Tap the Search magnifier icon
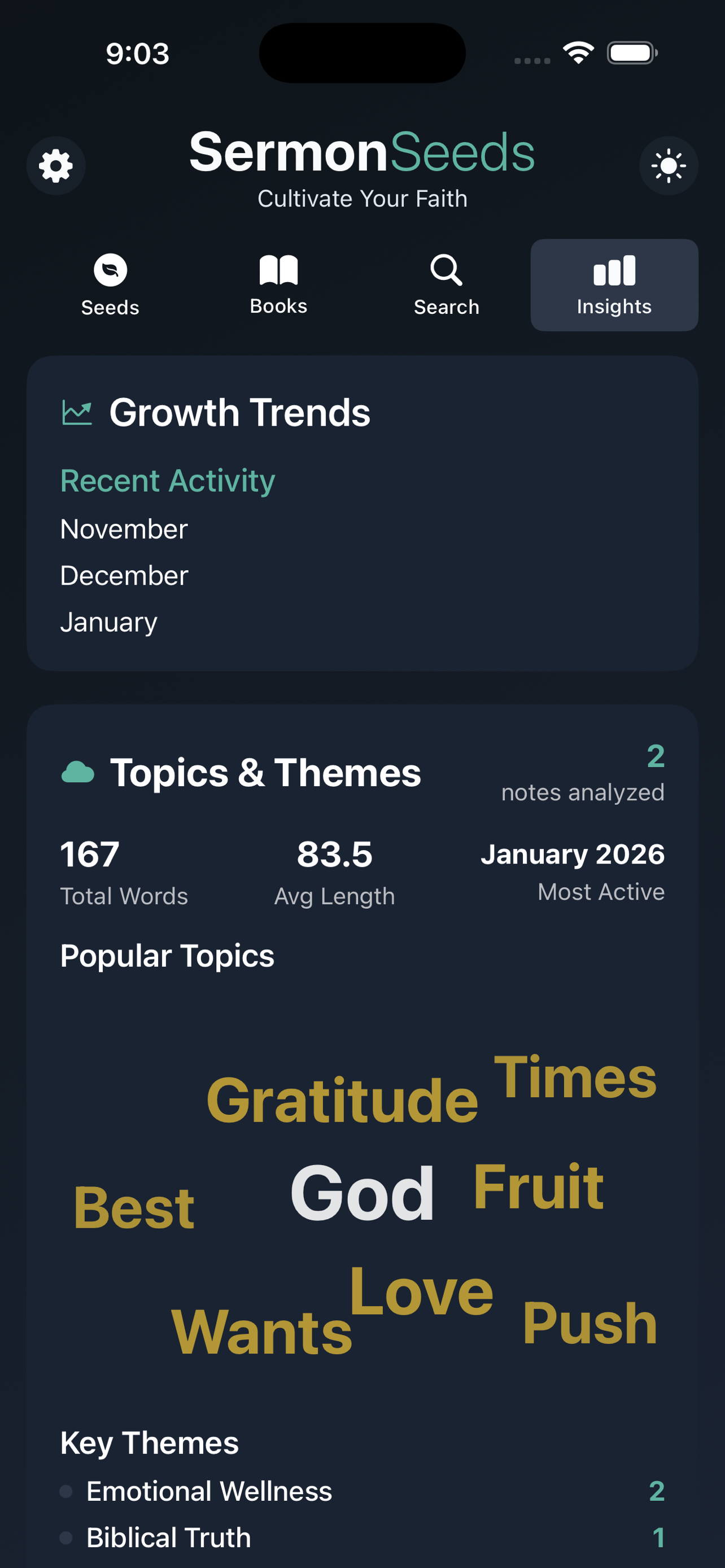This screenshot has width=725, height=1568. click(x=446, y=270)
